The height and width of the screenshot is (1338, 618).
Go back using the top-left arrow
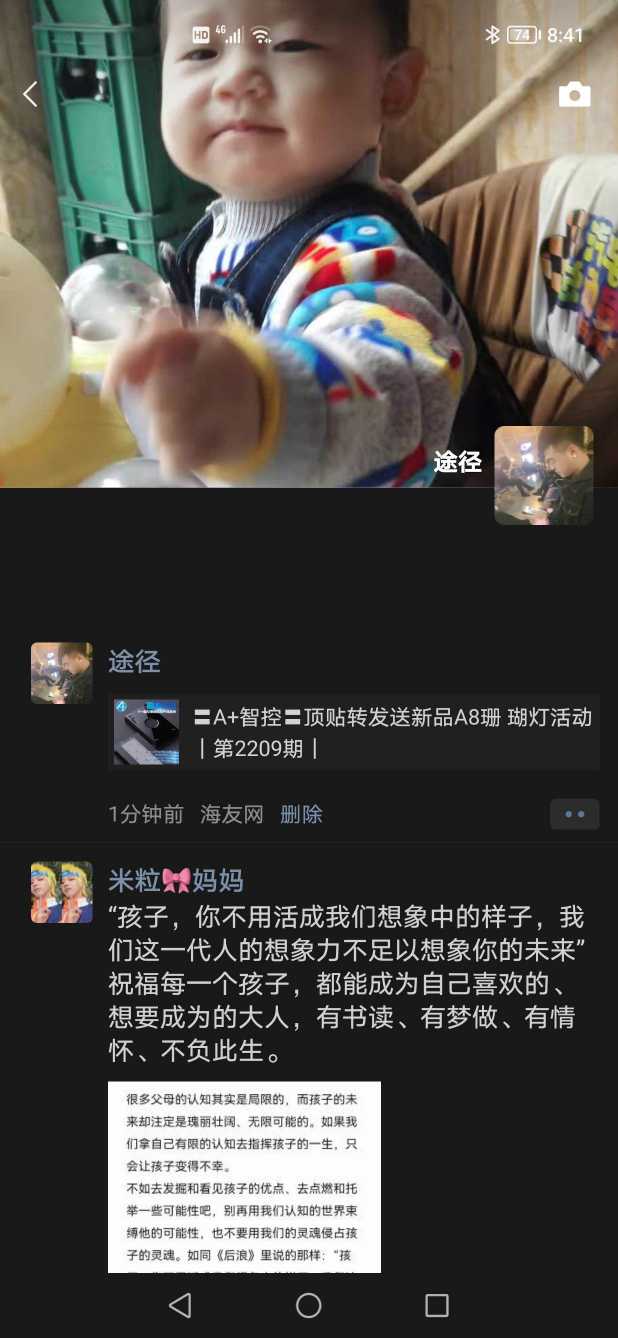(x=30, y=95)
